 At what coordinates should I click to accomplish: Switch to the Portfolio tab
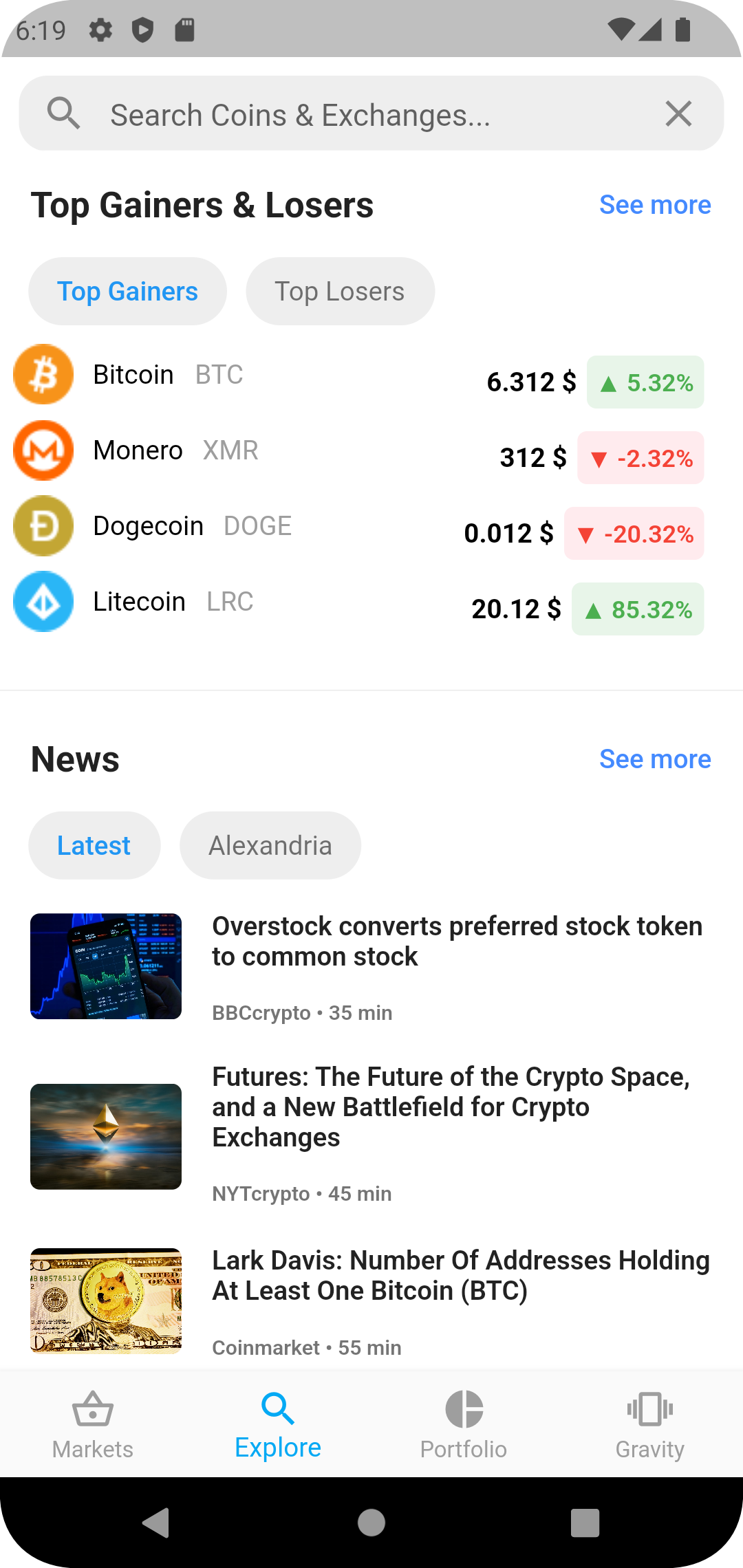(x=464, y=1424)
